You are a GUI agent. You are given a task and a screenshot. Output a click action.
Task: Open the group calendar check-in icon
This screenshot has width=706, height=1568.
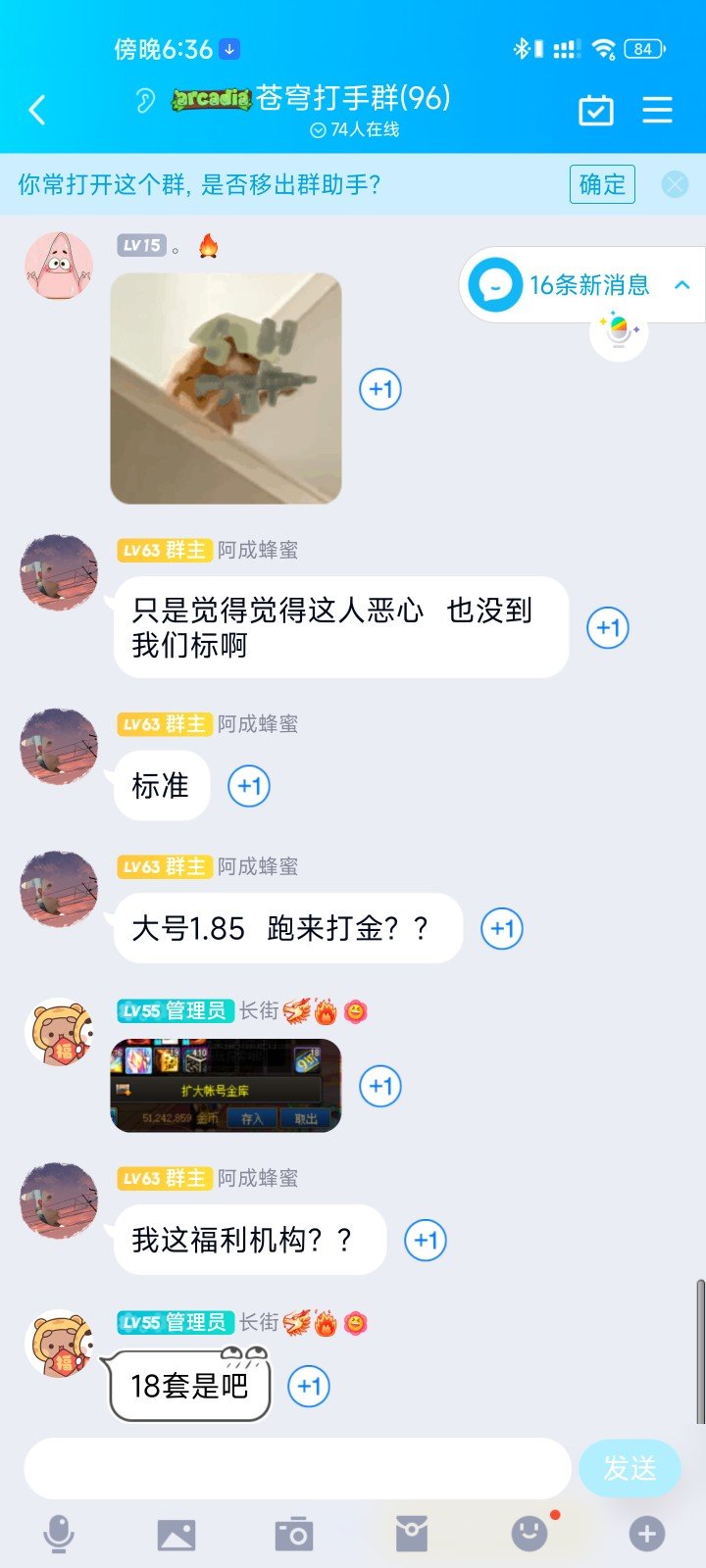coord(596,110)
